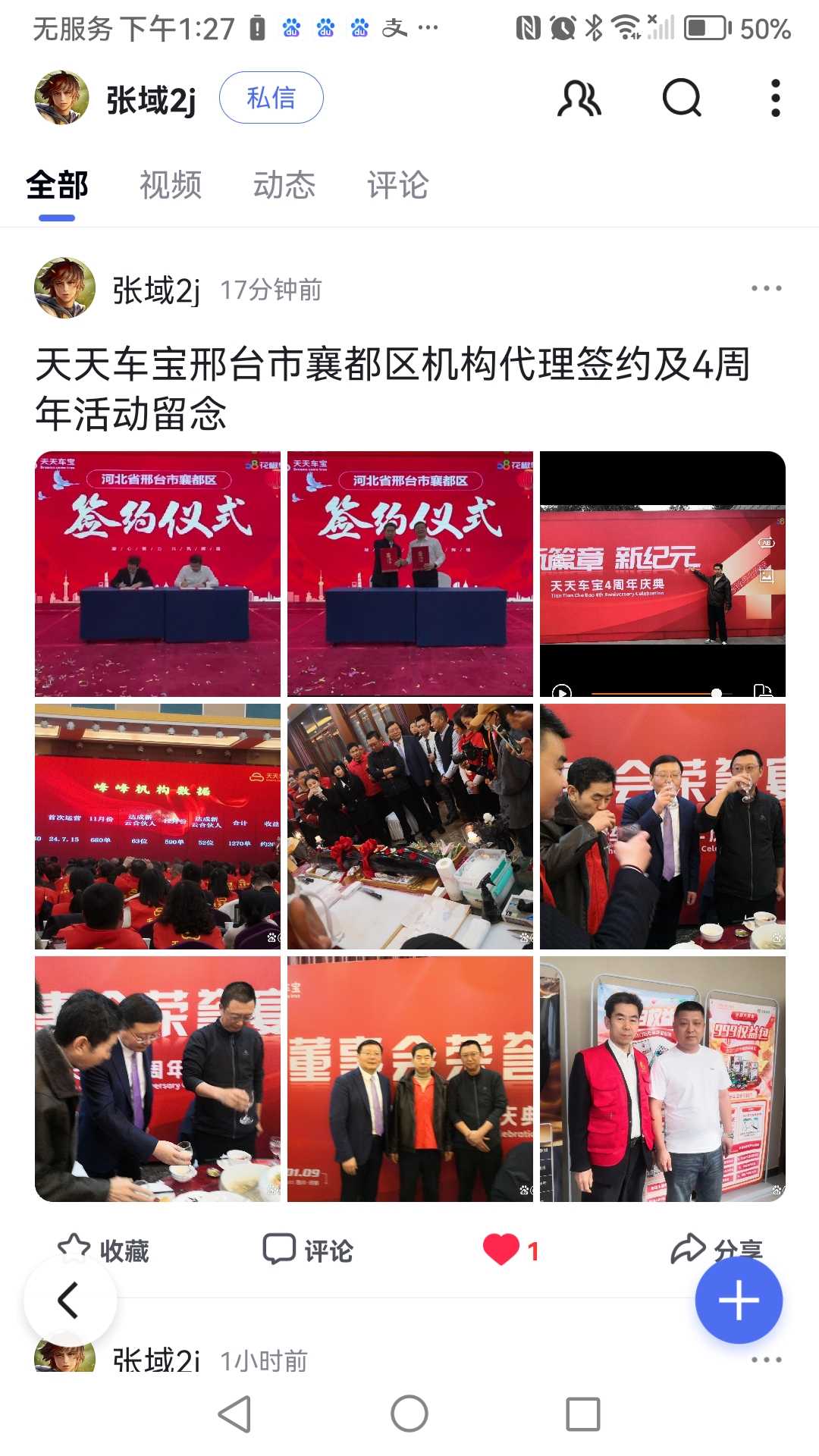View the 4周年庆典 wall photo
Viewport: 819px width, 1456px height.
tap(662, 574)
